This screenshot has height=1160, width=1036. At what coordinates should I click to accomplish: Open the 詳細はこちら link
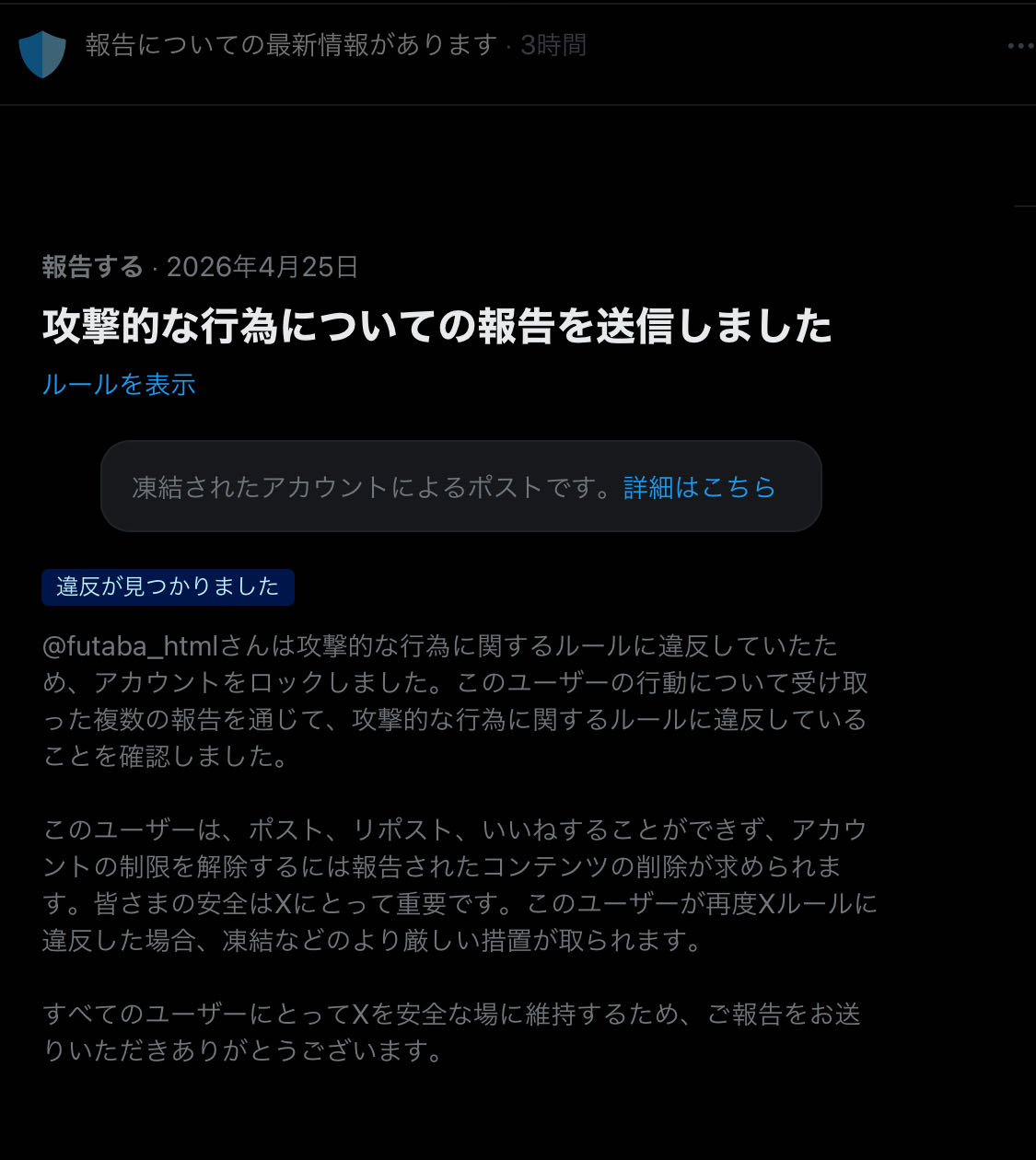click(700, 487)
